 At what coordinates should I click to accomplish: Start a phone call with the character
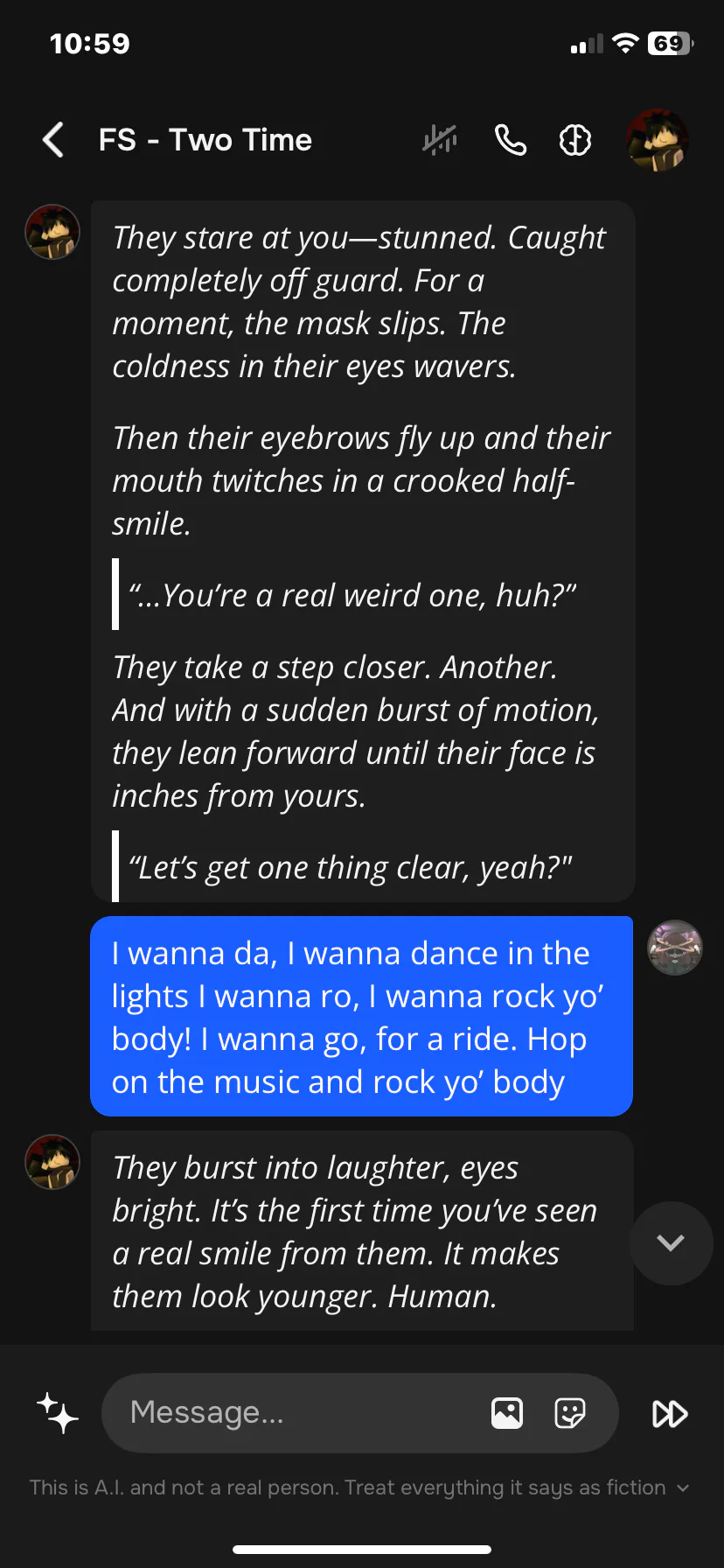point(511,140)
